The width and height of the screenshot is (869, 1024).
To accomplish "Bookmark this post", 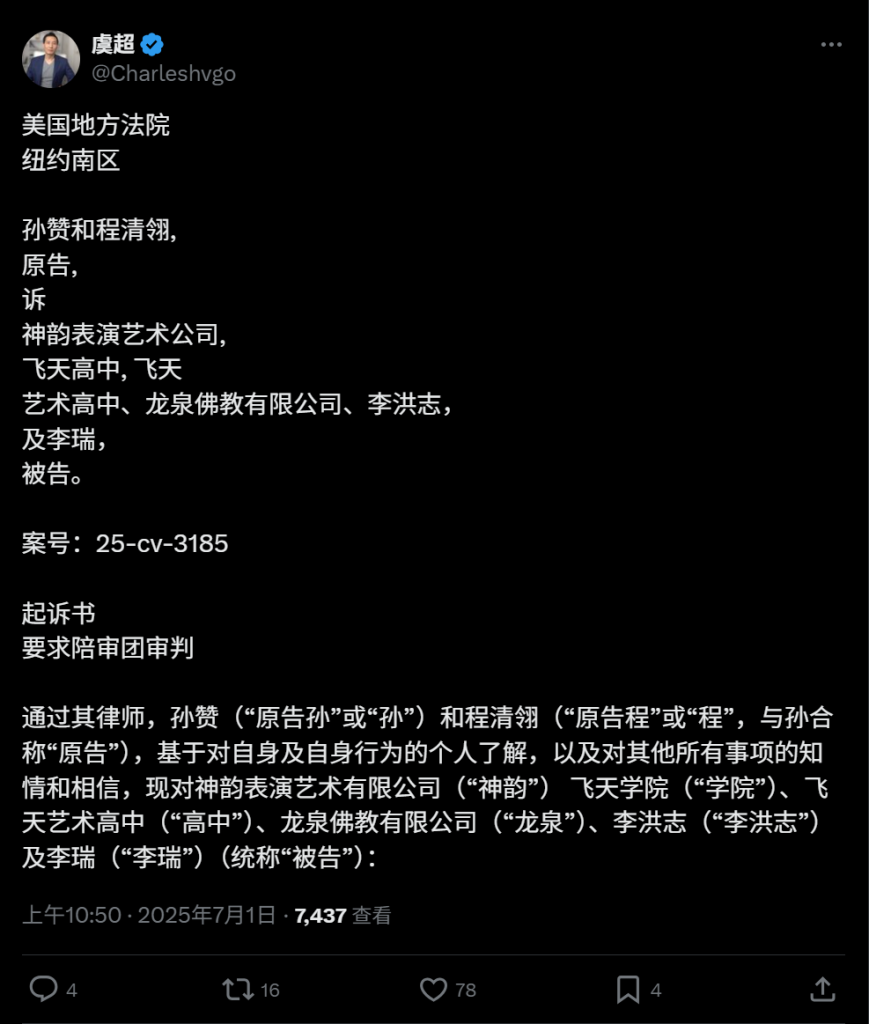I will tap(628, 989).
